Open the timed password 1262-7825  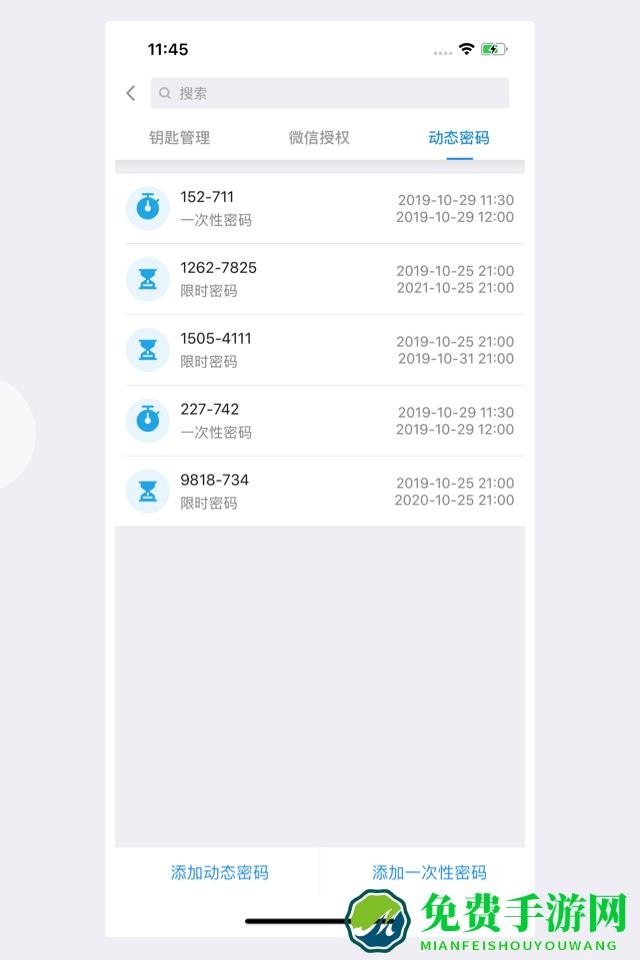(320, 279)
